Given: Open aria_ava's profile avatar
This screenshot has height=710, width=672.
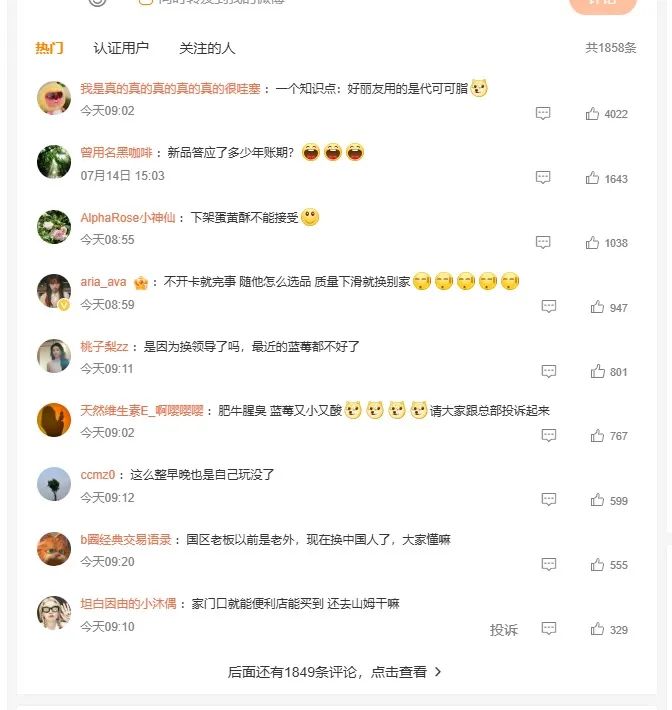Looking at the screenshot, I should [54, 291].
